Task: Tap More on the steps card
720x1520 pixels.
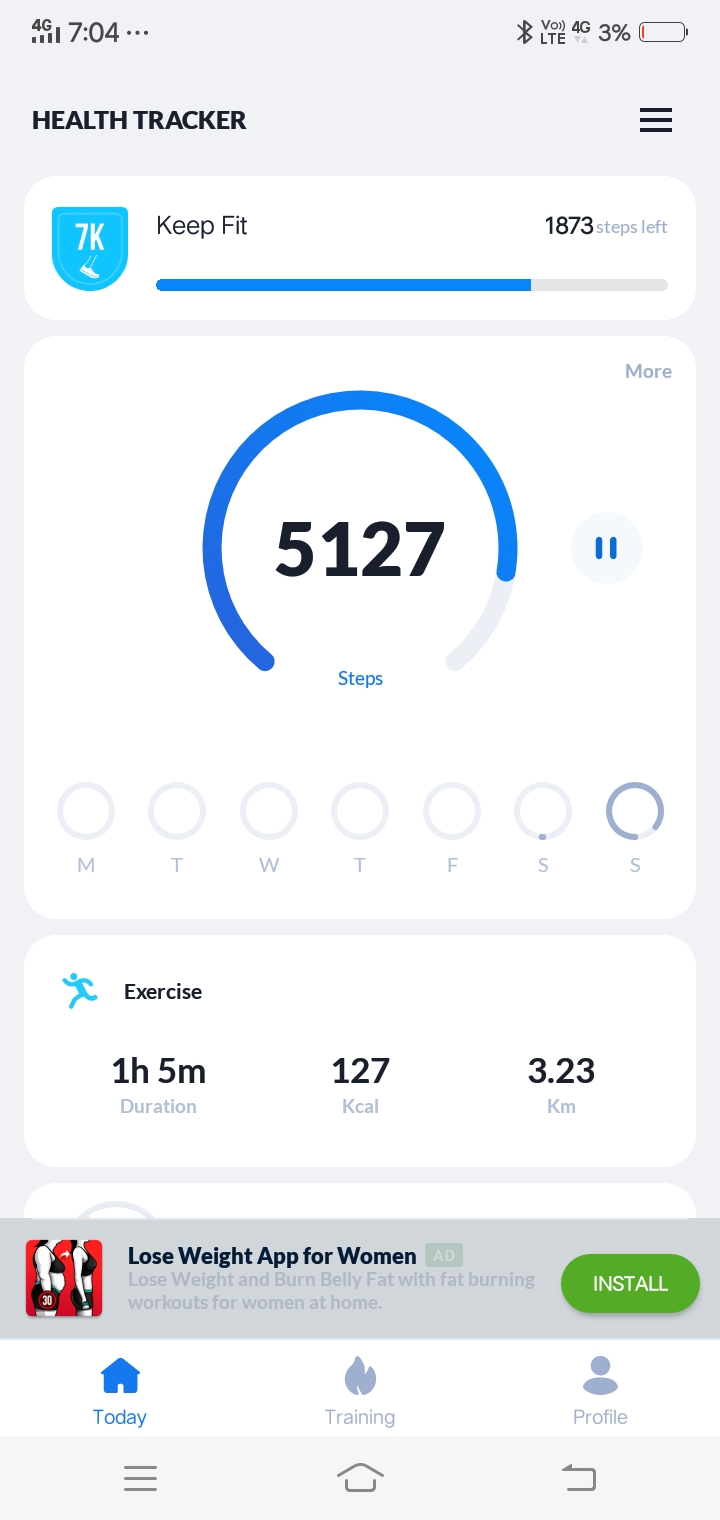Action: point(648,371)
